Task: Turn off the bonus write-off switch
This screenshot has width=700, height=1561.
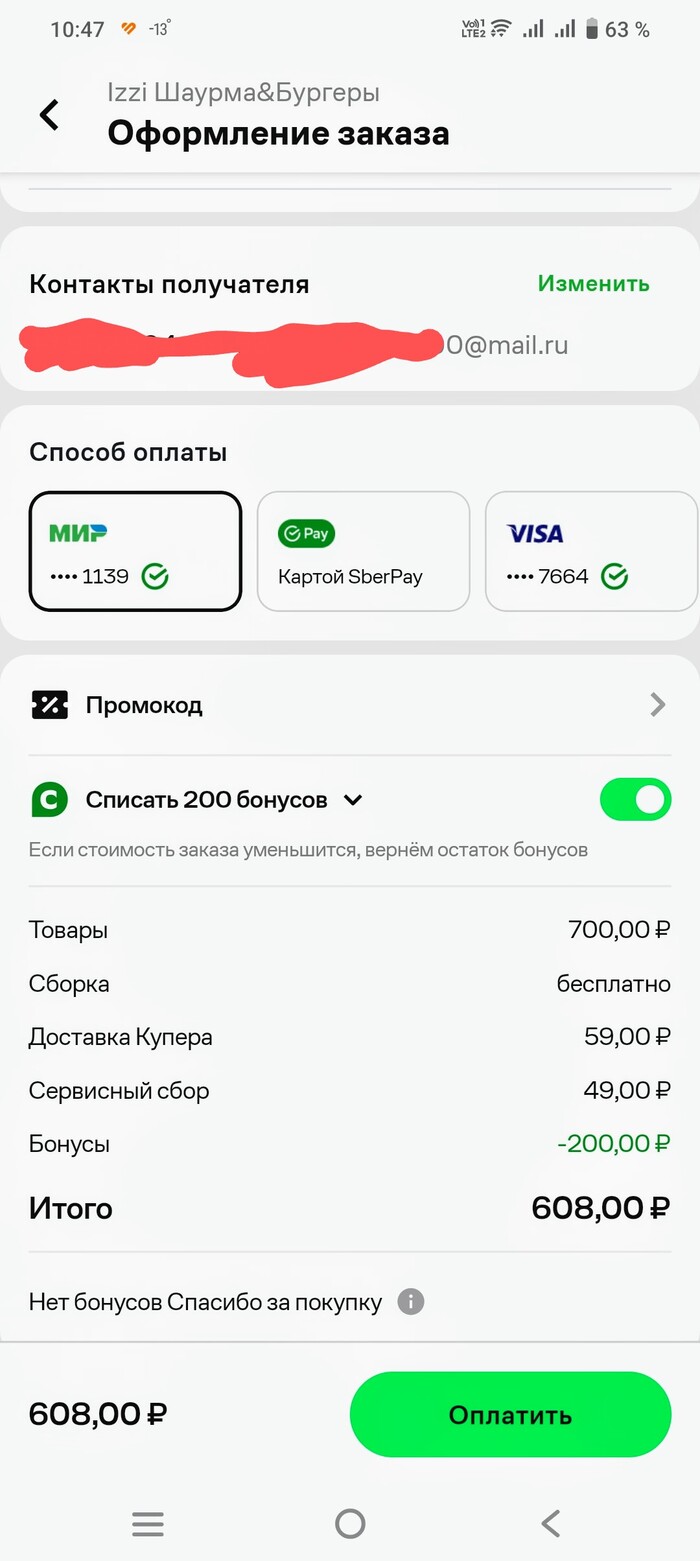Action: pyautogui.click(x=635, y=800)
